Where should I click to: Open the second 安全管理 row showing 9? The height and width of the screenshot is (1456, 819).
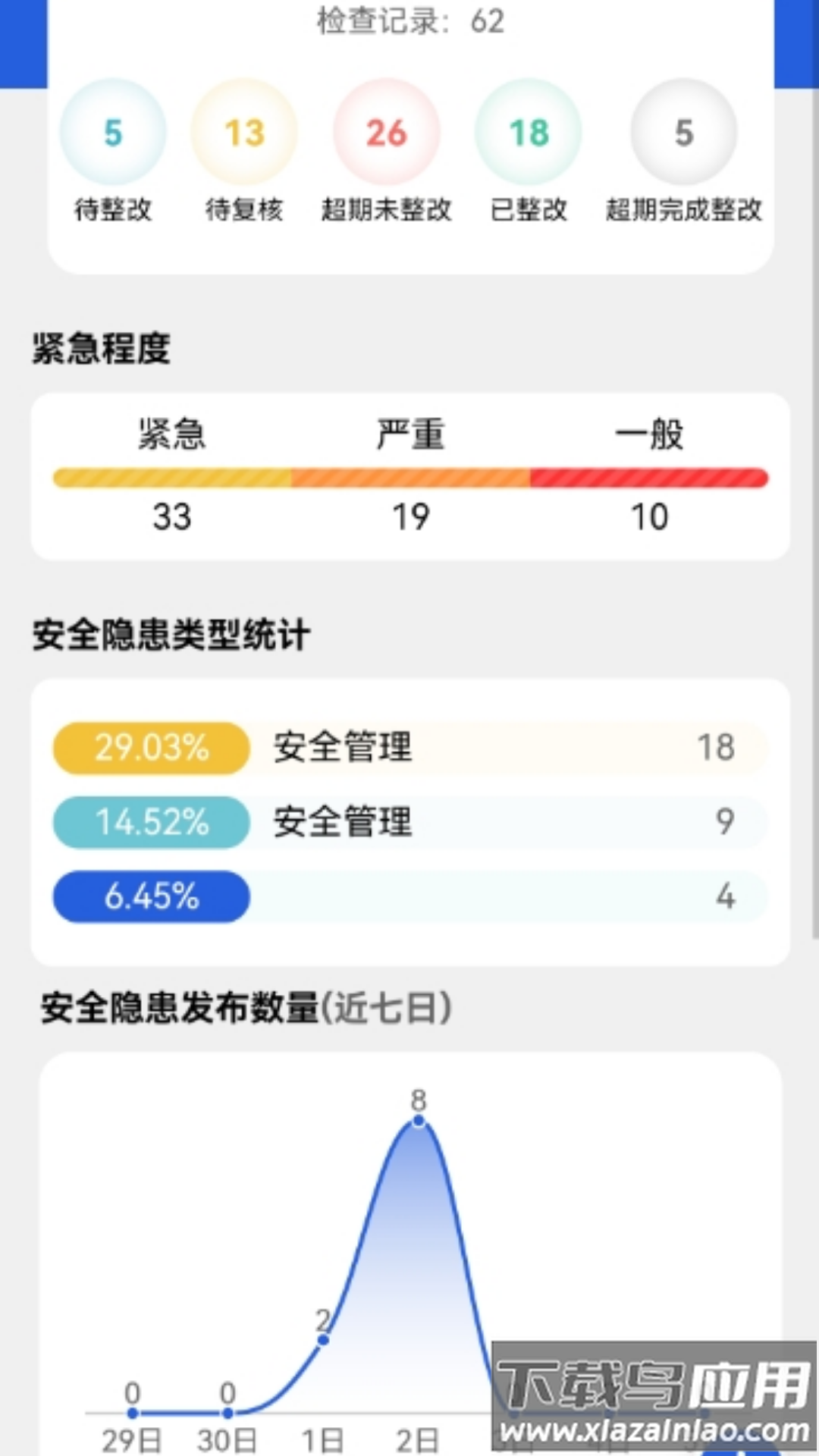(409, 822)
